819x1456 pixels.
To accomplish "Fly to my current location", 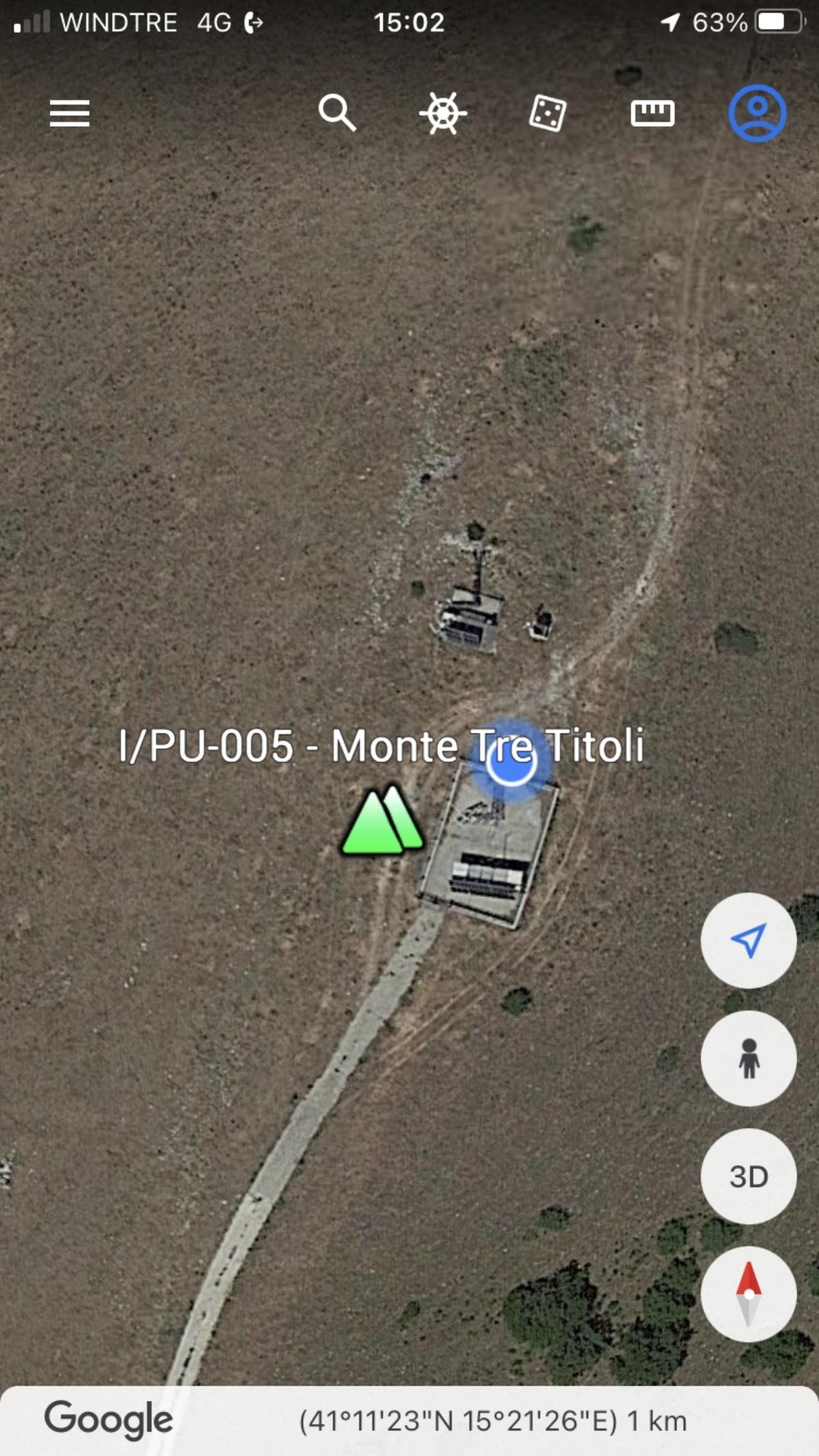I will pos(749,941).
